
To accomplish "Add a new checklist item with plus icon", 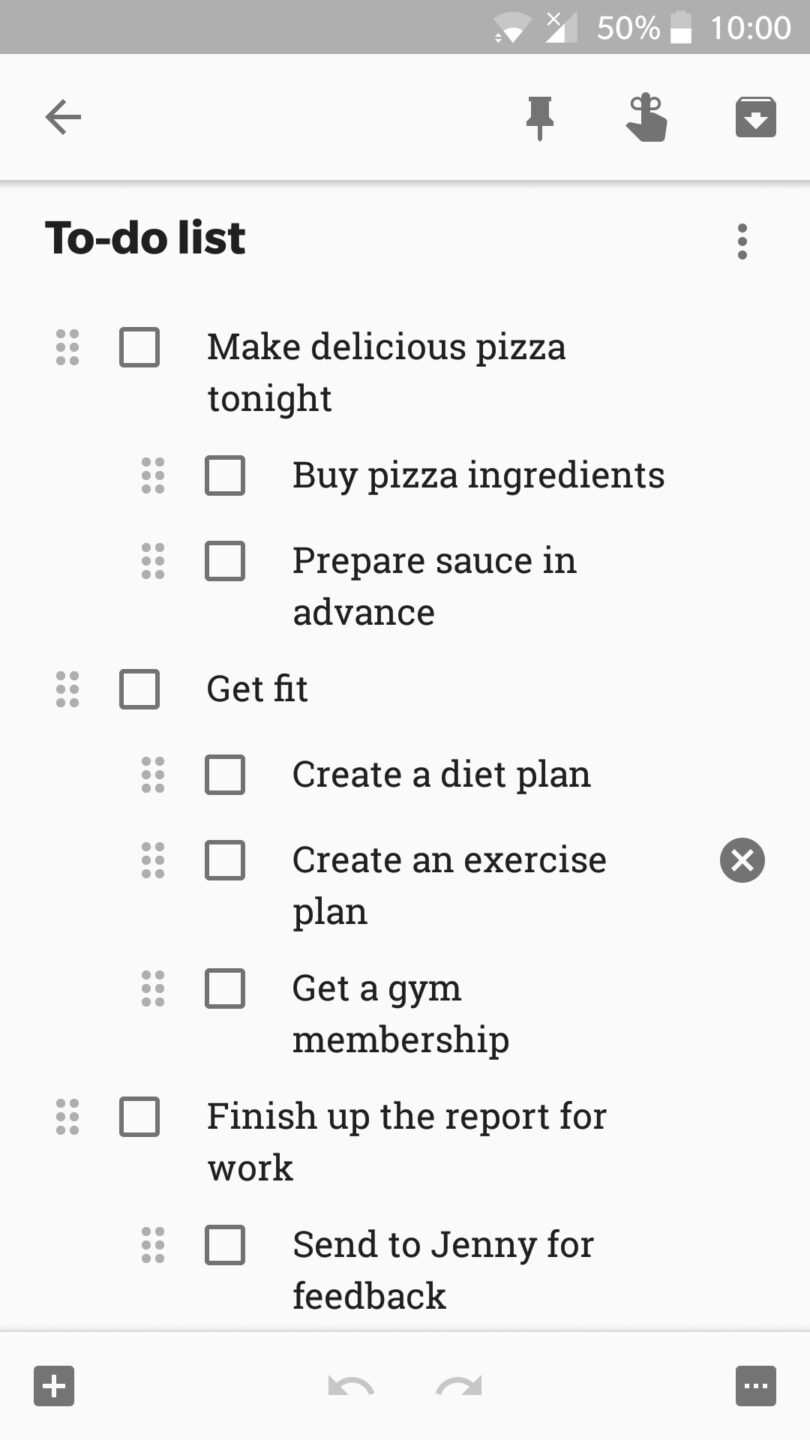I will coord(53,1385).
